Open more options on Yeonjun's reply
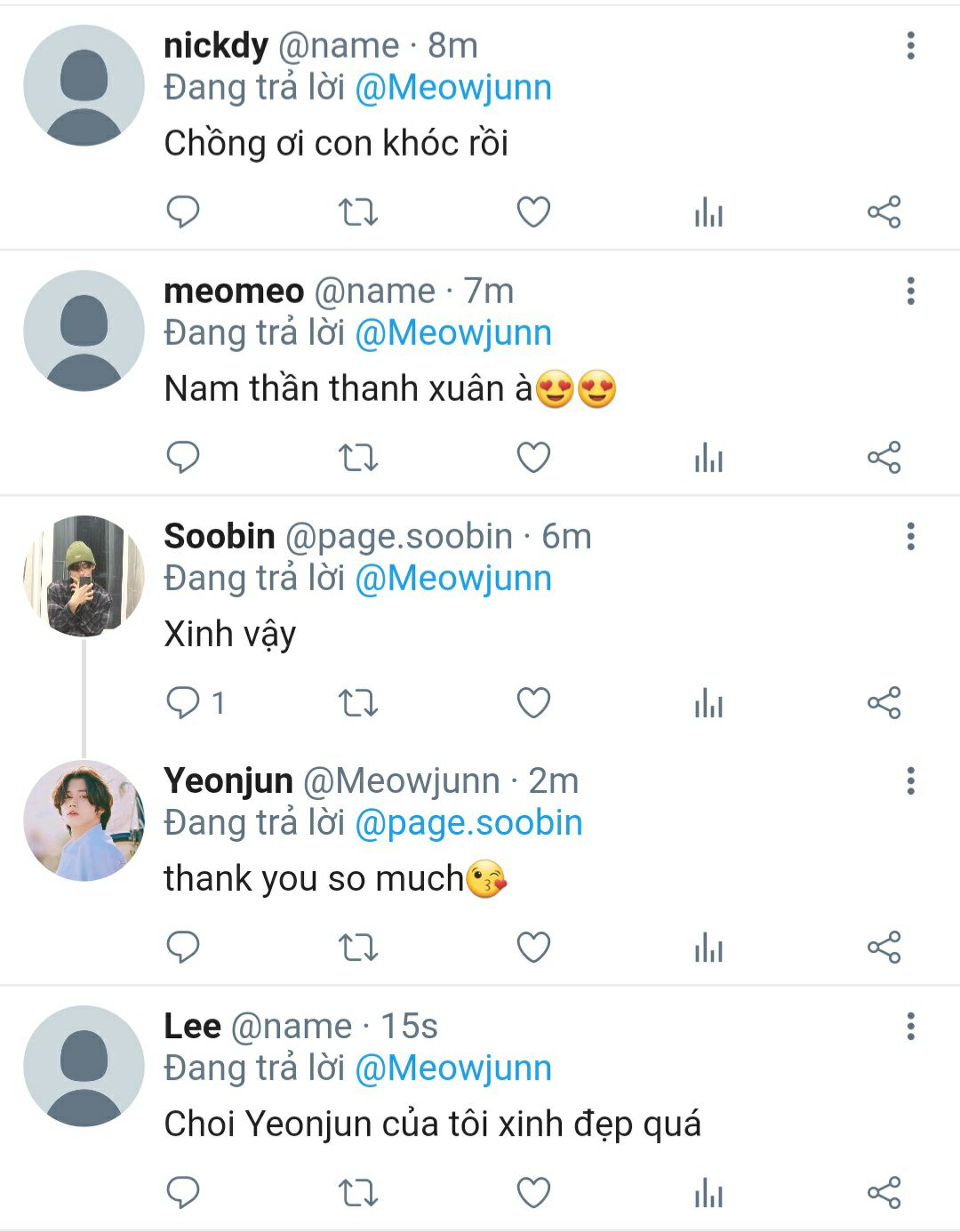The image size is (960, 1232). 910,780
